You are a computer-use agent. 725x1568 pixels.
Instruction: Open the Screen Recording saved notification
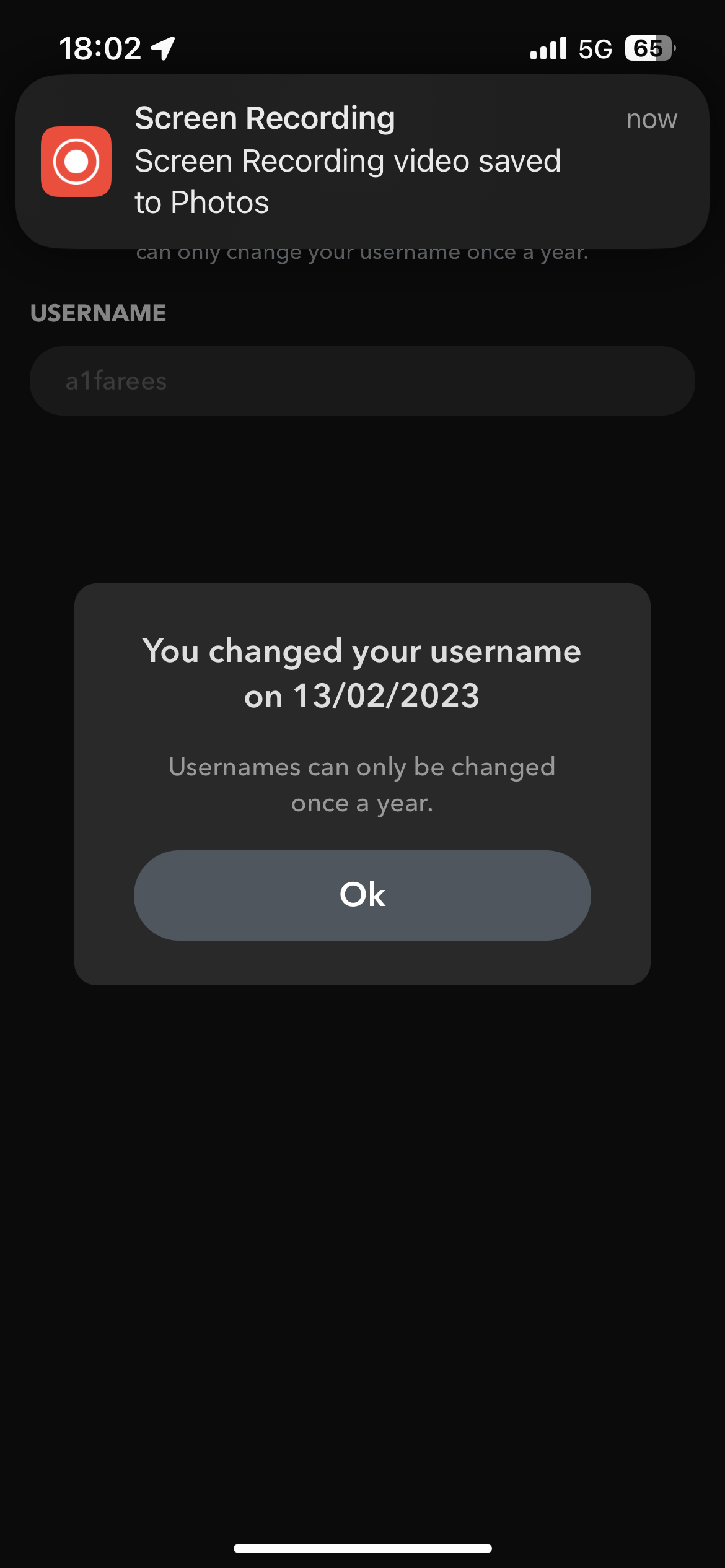[362, 162]
